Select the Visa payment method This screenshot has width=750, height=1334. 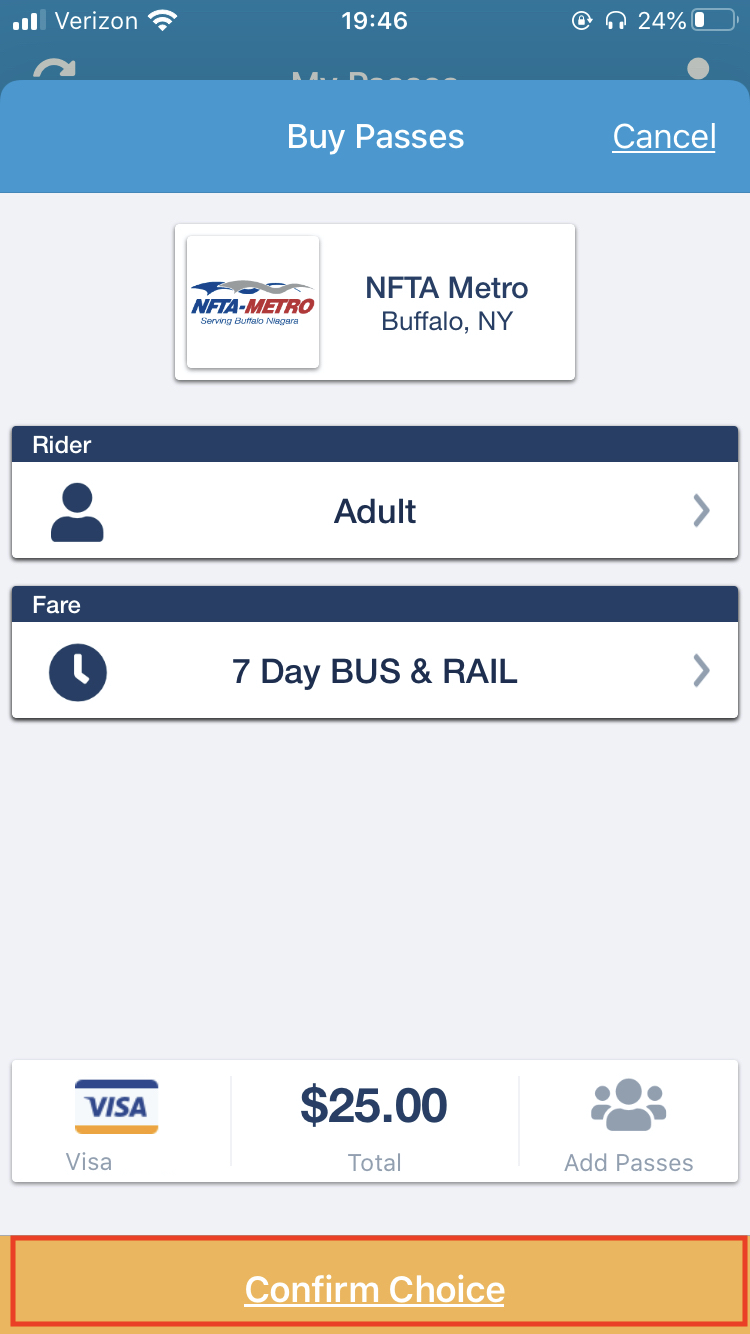pyautogui.click(x=116, y=1122)
